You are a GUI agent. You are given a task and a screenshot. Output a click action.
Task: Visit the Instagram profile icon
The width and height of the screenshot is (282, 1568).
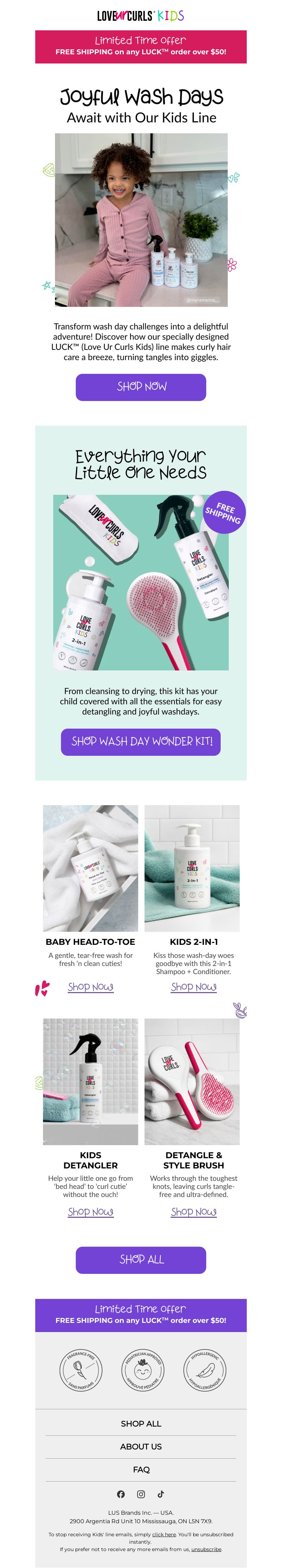coord(141,1494)
